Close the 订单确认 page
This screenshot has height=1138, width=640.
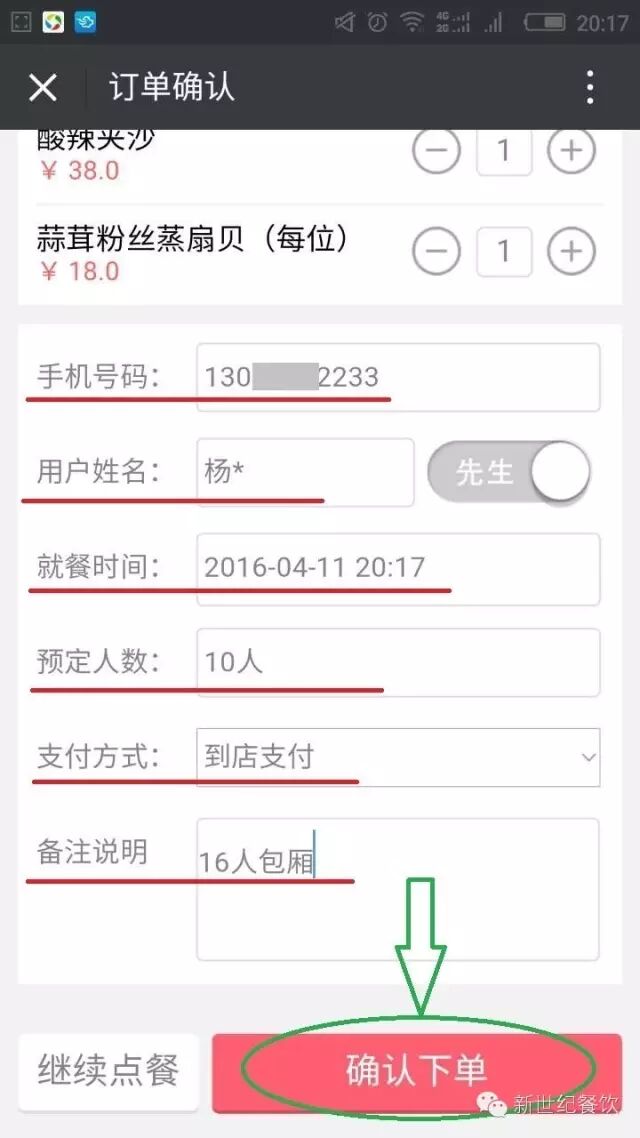coord(43,88)
